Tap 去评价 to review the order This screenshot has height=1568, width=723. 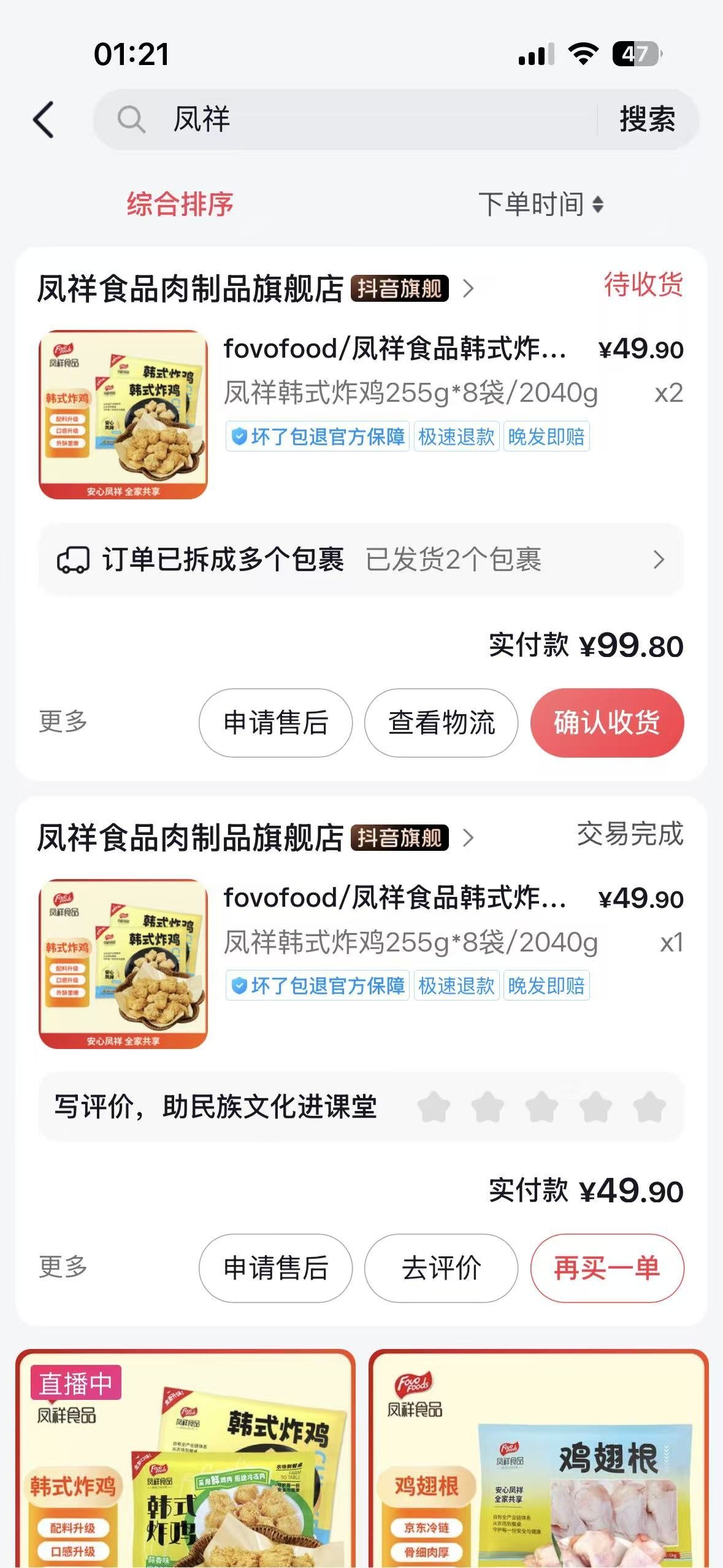(x=441, y=1268)
